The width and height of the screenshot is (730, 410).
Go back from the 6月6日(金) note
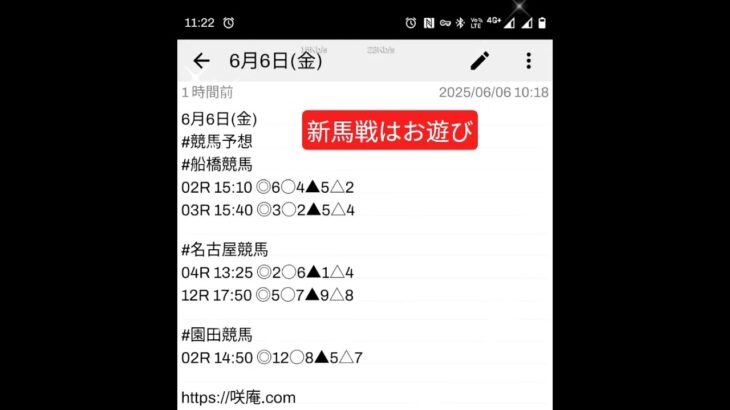pyautogui.click(x=201, y=61)
